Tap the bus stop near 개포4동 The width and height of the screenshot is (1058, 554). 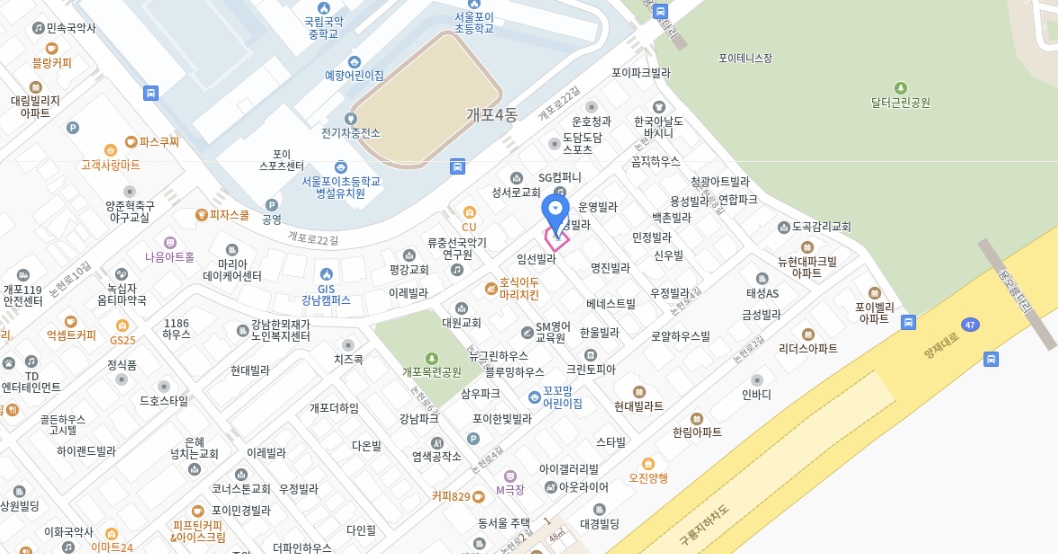457,166
